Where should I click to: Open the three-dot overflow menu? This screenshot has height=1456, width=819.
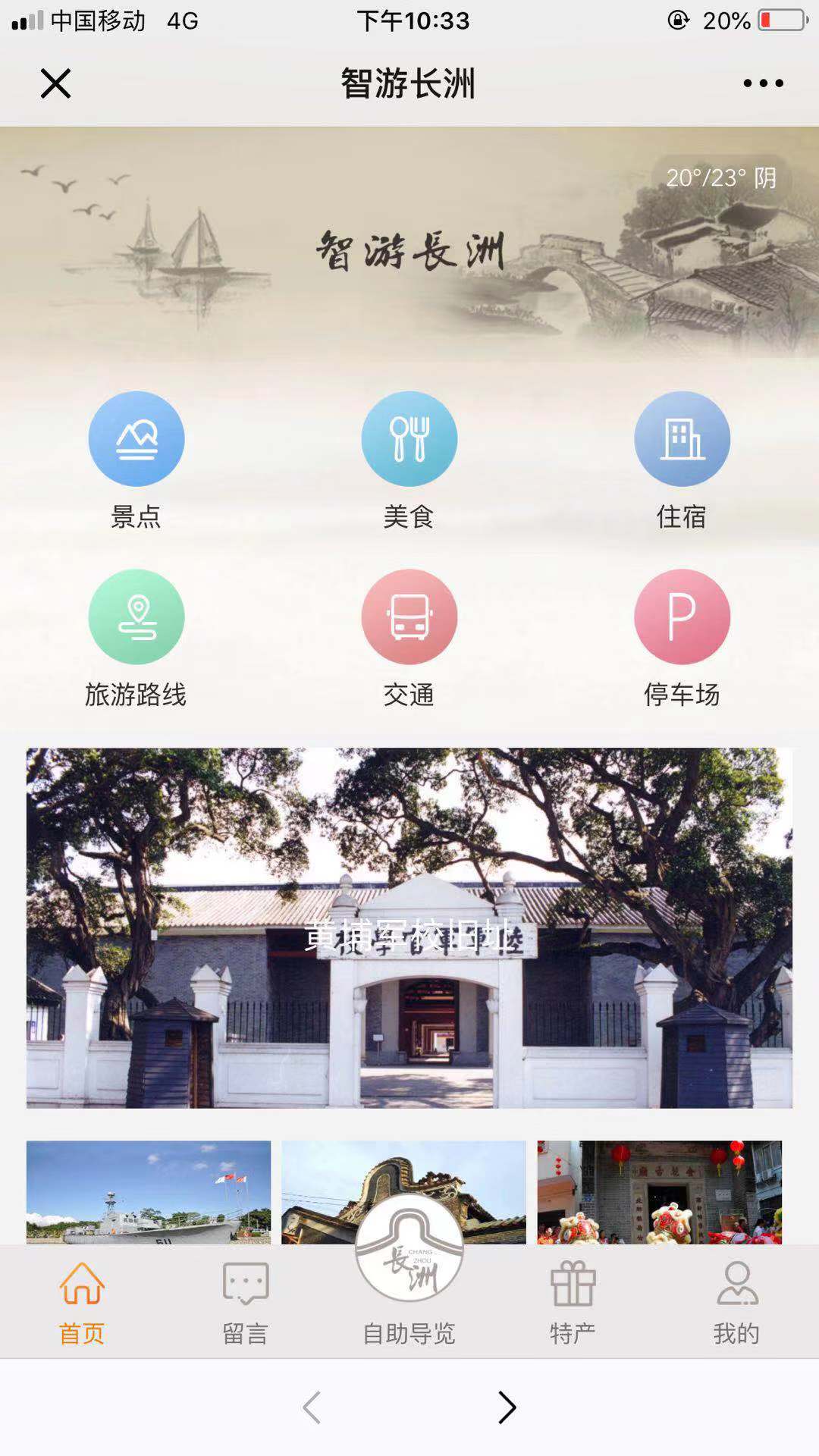coord(763,83)
